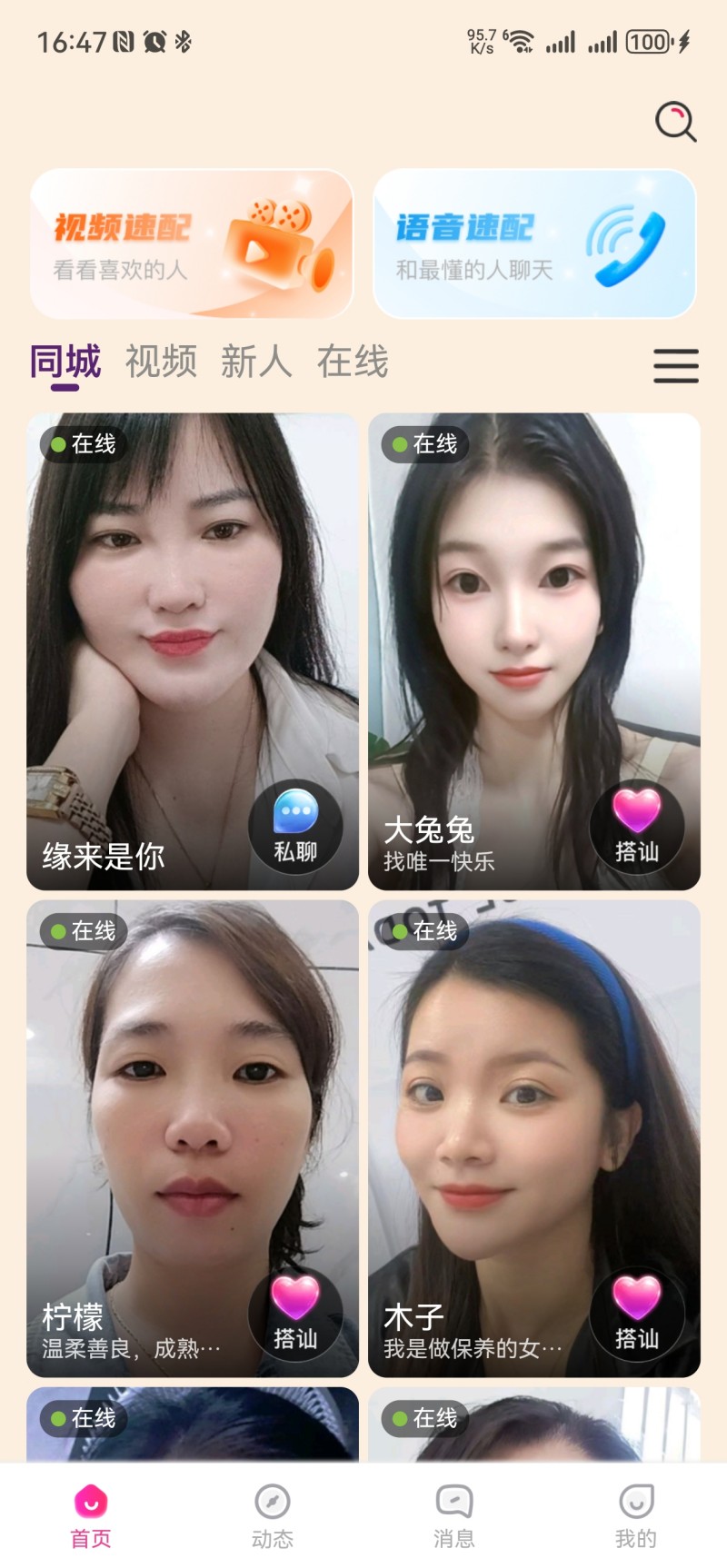Open the 视频速配 video match banner

click(192, 243)
